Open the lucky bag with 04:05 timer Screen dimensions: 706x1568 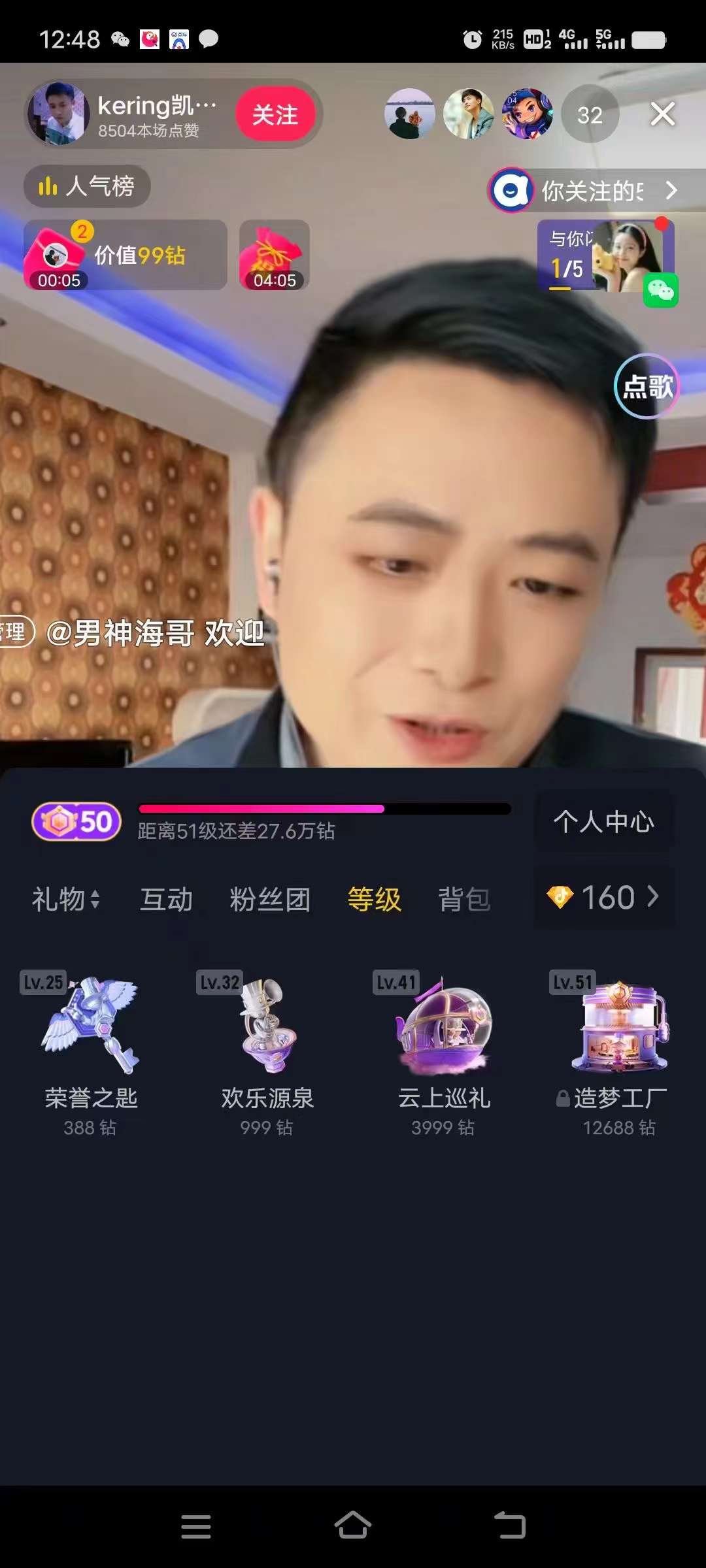point(275,255)
